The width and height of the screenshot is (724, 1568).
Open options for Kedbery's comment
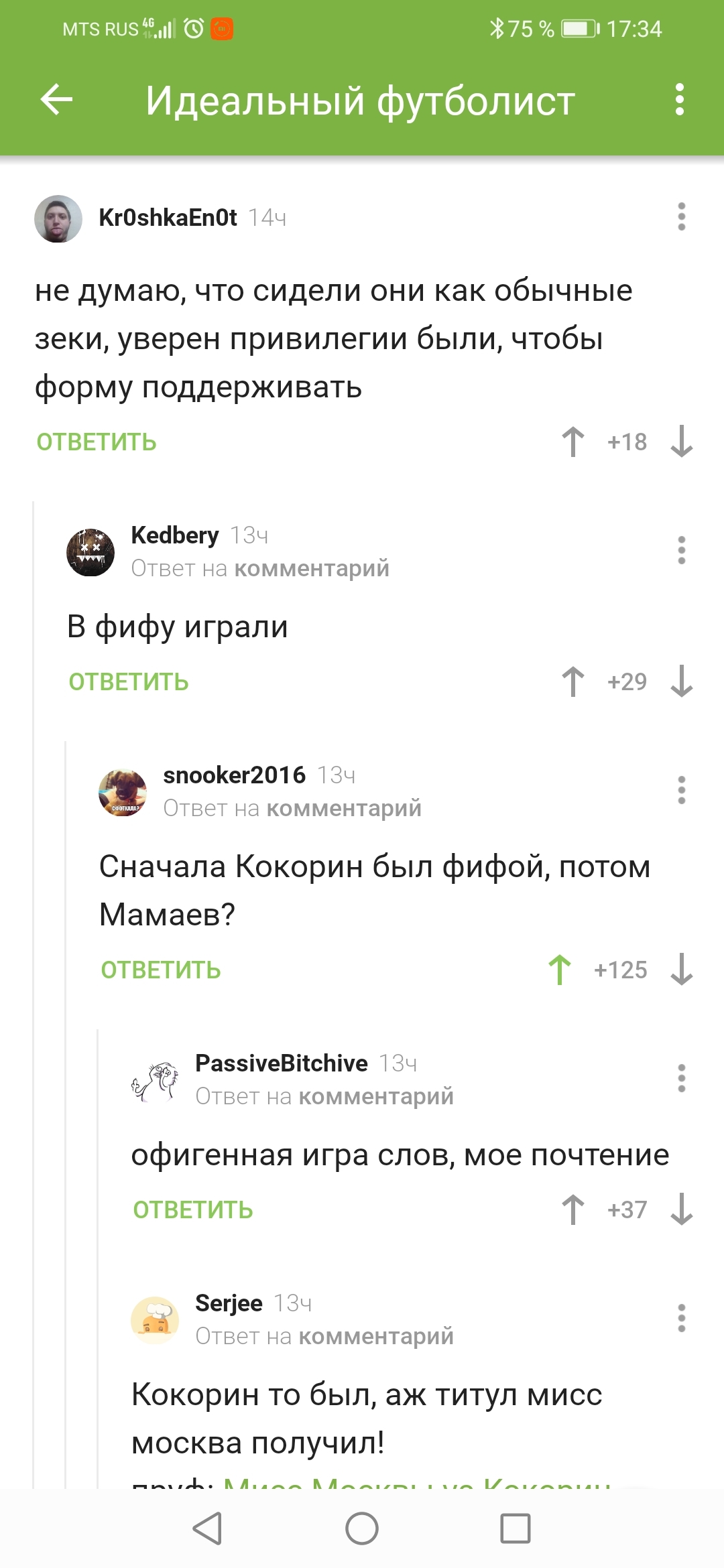[x=682, y=551]
